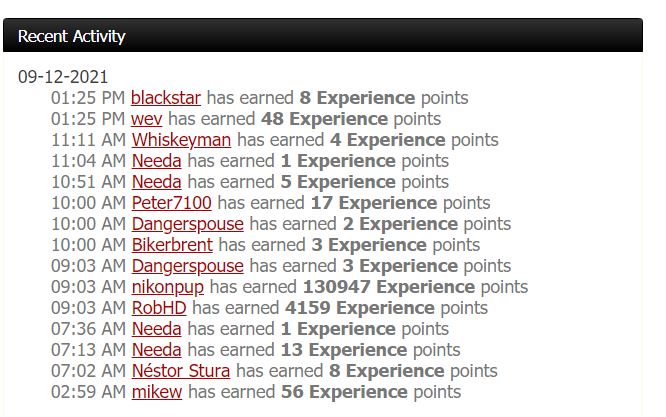This screenshot has height=417, width=666.
Task: Open mikew's profile link
Action: coord(156,392)
